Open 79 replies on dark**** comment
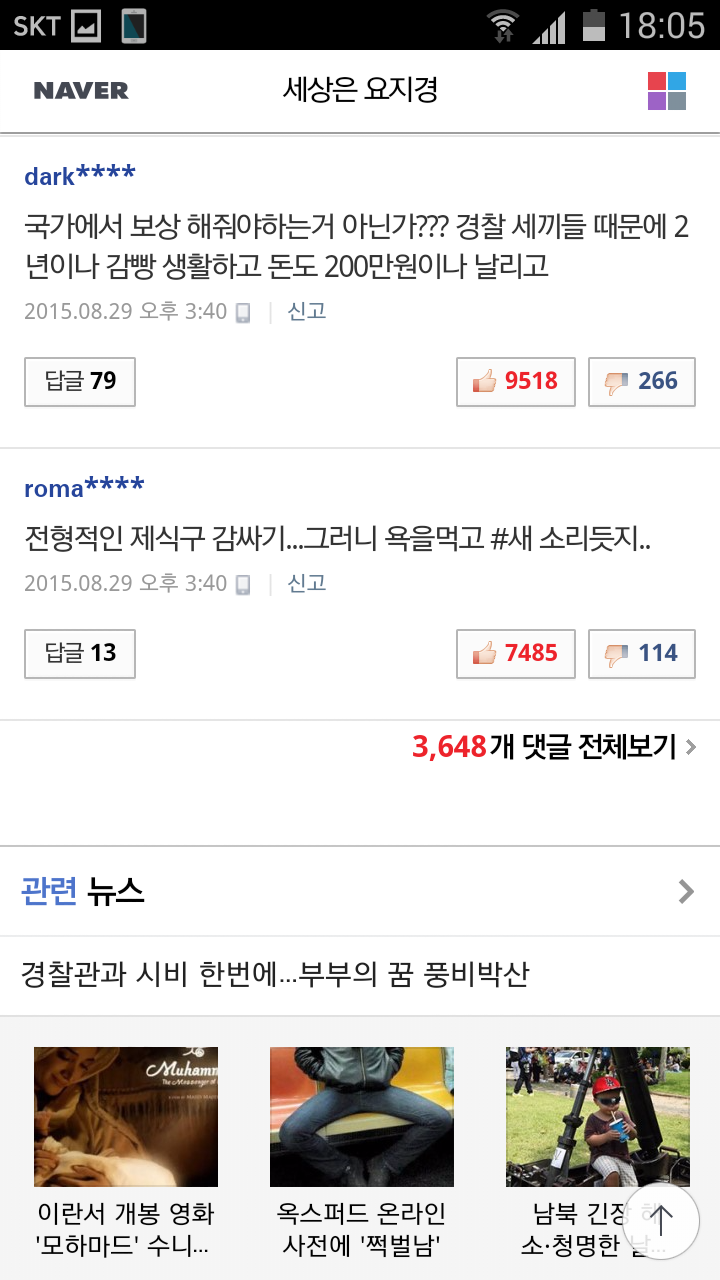This screenshot has width=720, height=1280. 80,381
